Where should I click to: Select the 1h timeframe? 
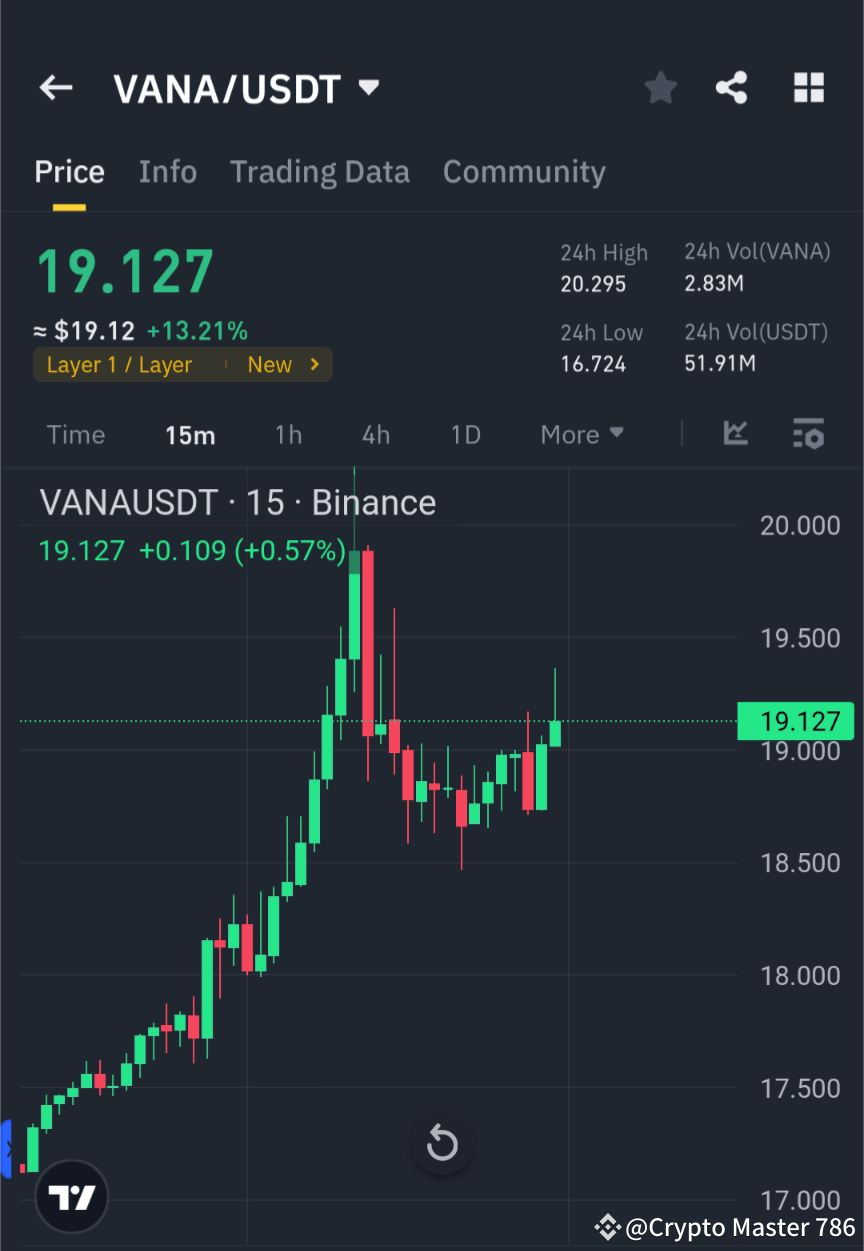point(288,434)
